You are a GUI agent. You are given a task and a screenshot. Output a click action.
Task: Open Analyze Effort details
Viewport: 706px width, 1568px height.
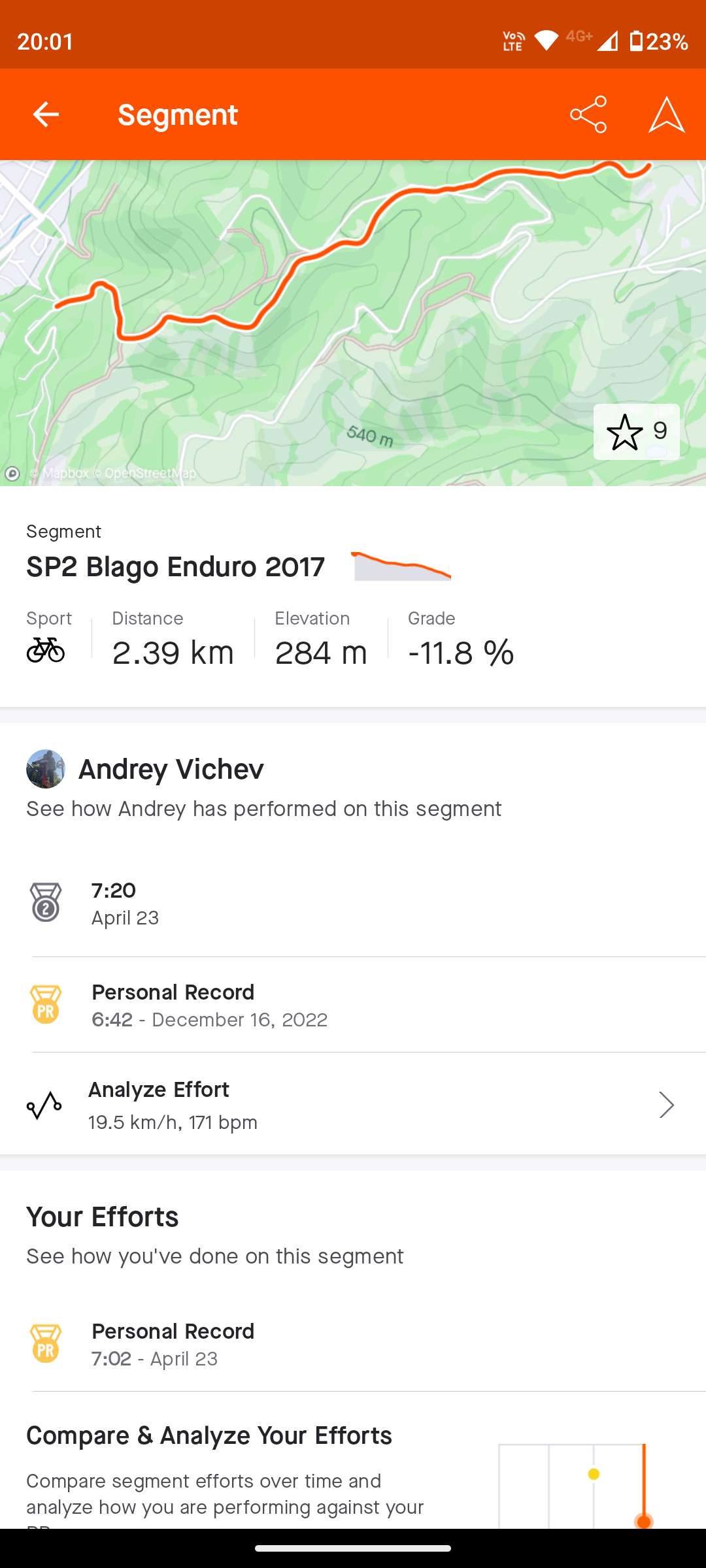[x=353, y=1105]
